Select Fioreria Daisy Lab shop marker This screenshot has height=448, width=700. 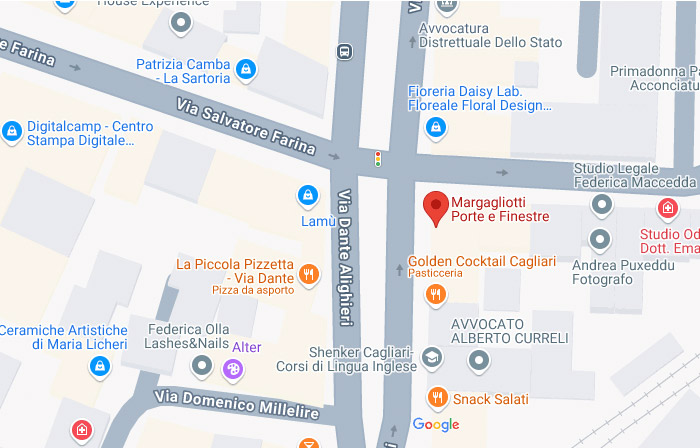pyautogui.click(x=435, y=128)
